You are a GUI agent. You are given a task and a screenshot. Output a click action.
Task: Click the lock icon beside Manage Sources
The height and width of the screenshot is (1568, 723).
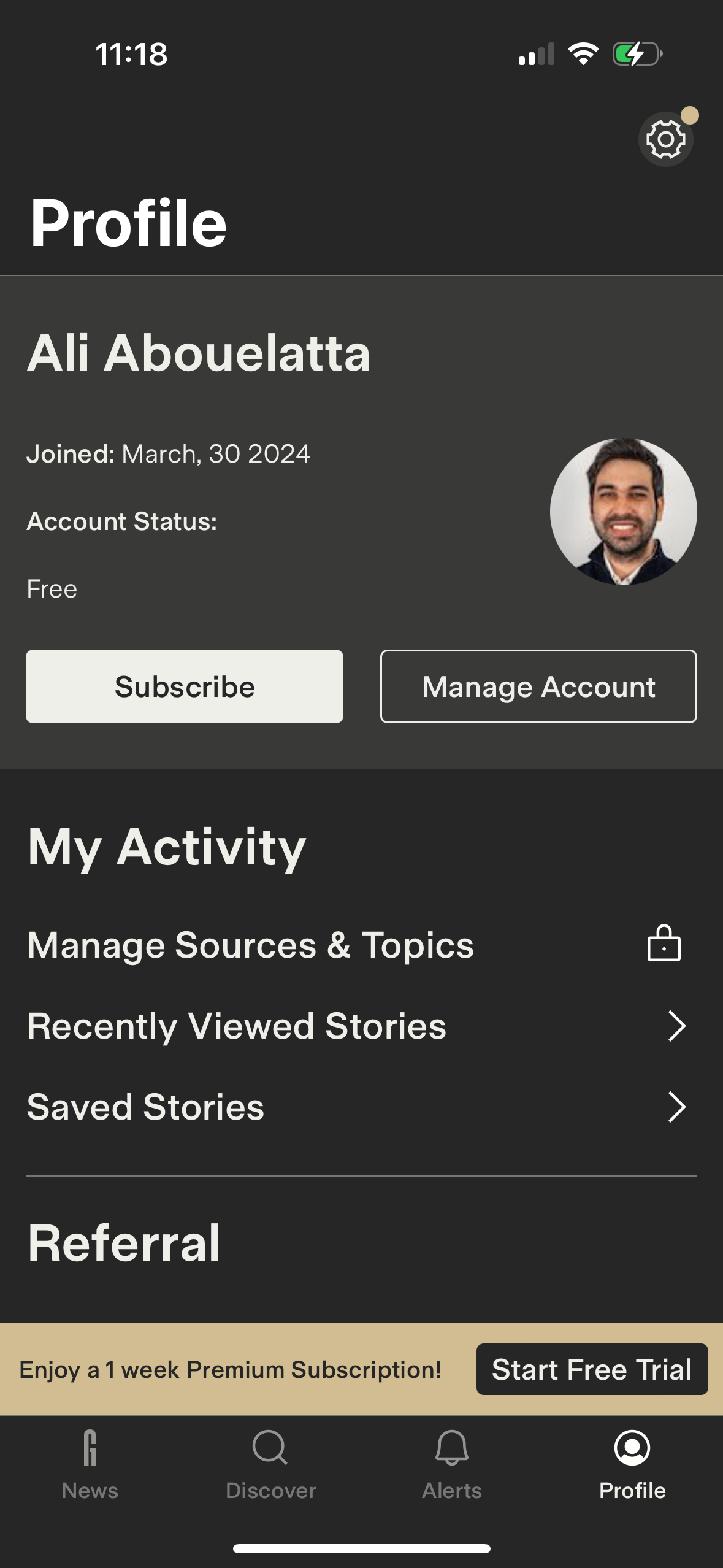[x=665, y=944]
